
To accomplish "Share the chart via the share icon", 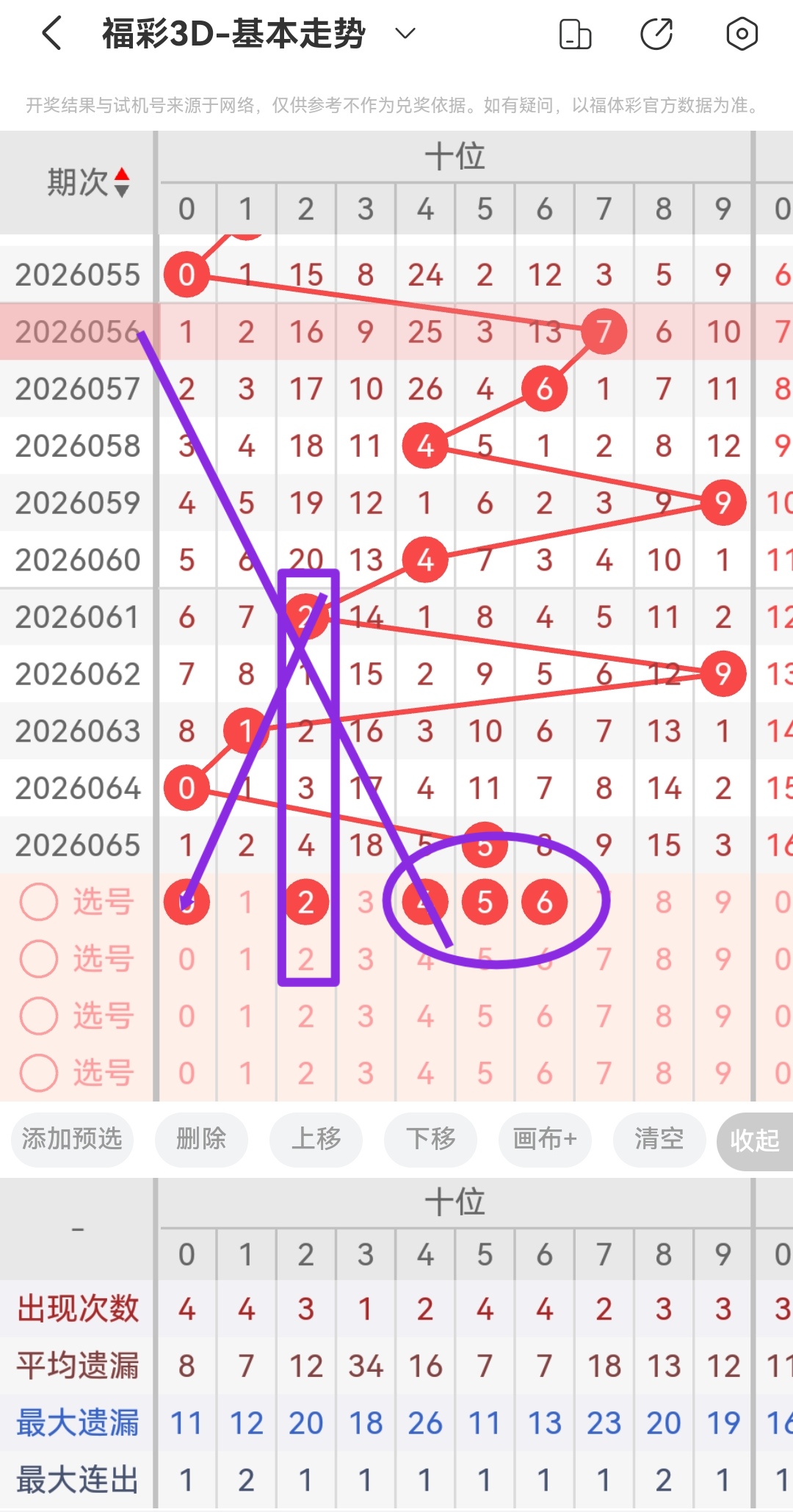I will point(657,33).
